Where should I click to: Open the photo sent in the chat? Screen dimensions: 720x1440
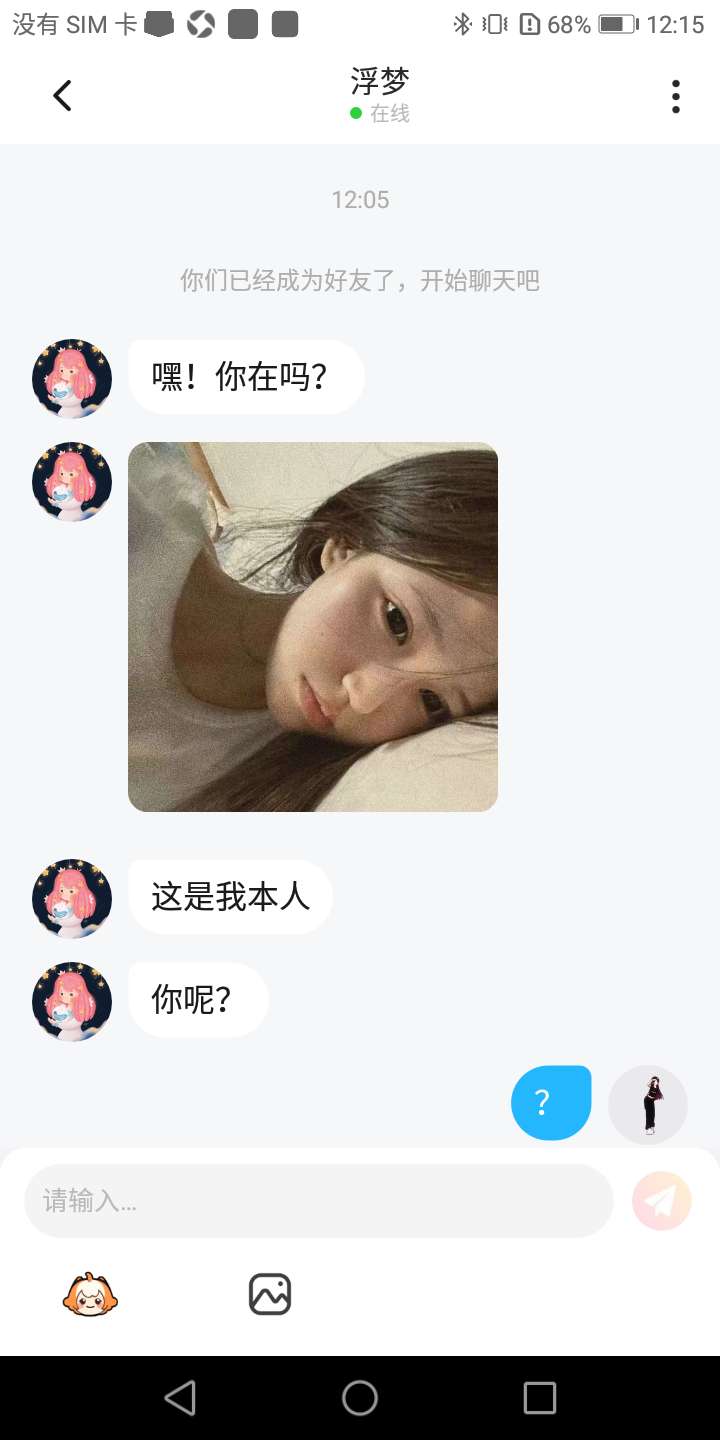tap(313, 627)
